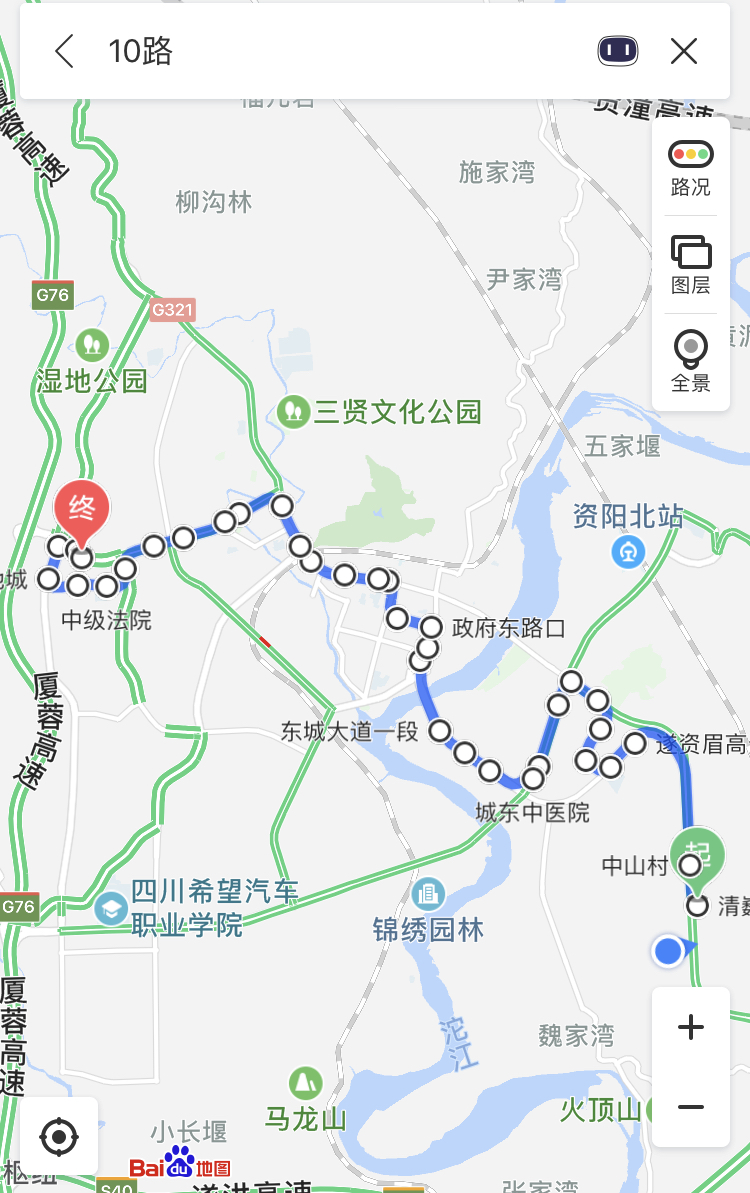The width and height of the screenshot is (750, 1193).
Task: Open the 图层 map layers
Action: coord(690,265)
